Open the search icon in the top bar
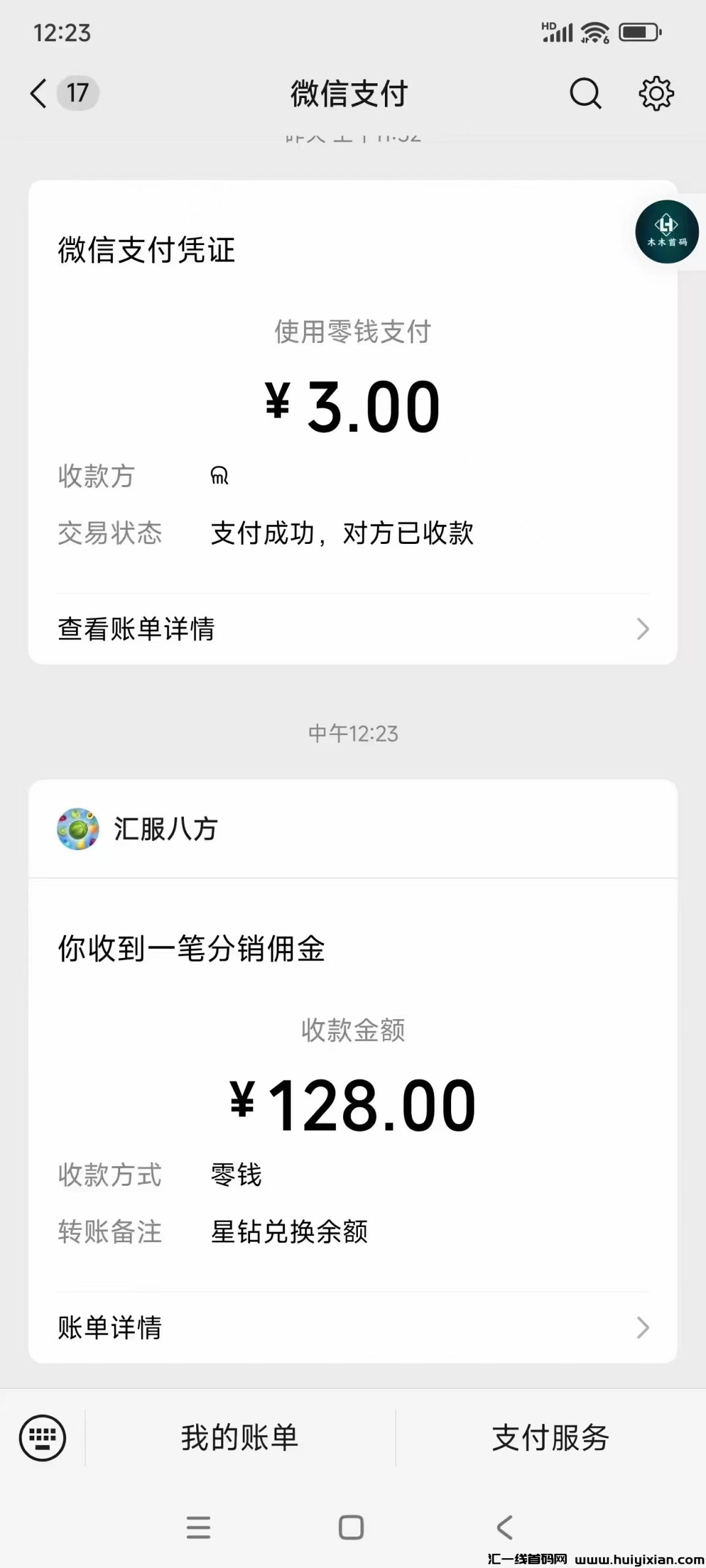This screenshot has width=706, height=1568. click(585, 94)
